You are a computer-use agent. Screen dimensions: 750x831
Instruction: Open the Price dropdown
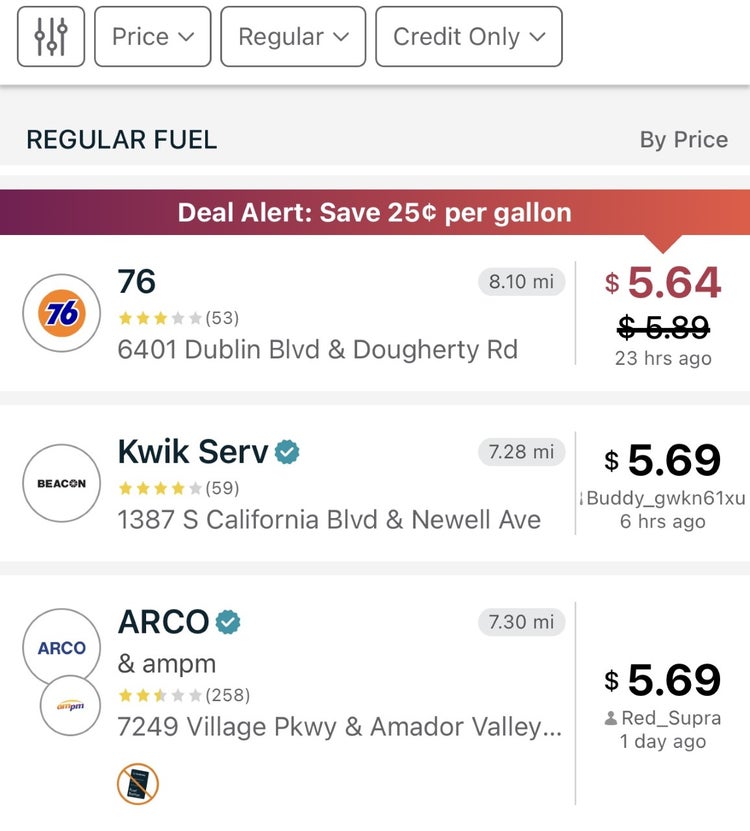click(x=152, y=36)
